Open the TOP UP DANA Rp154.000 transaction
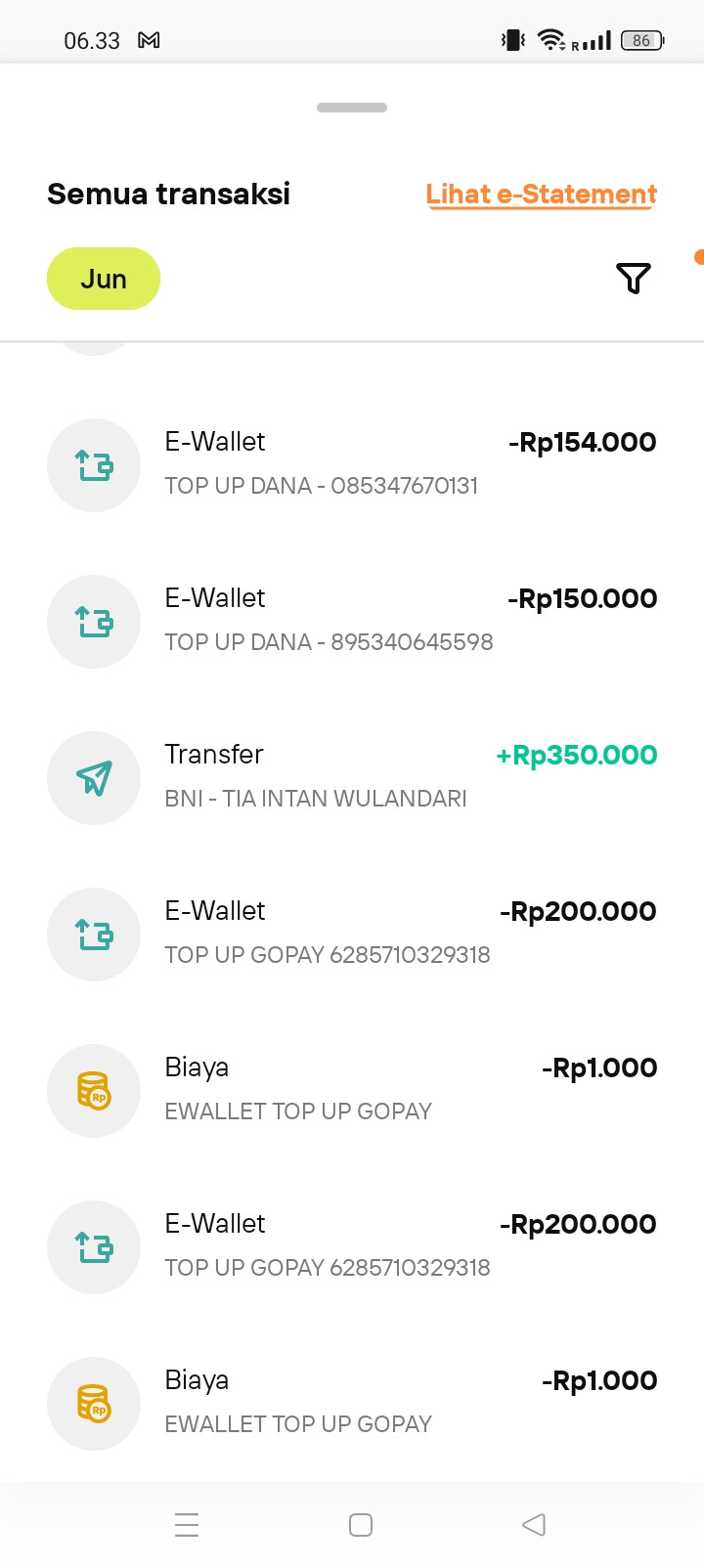Viewport: 704px width, 1568px height. (352, 463)
